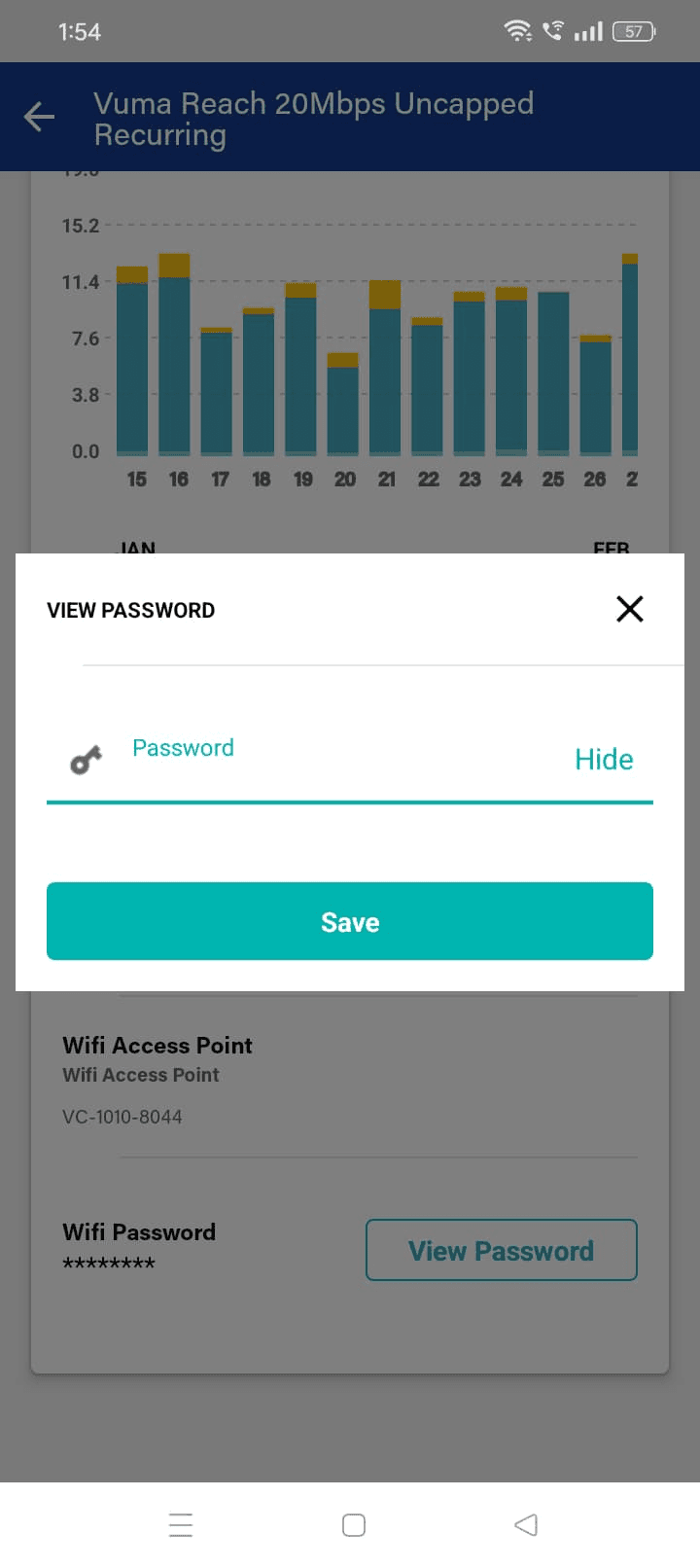Hide the password characters
Viewport: 700px width, 1568px height.
(604, 759)
